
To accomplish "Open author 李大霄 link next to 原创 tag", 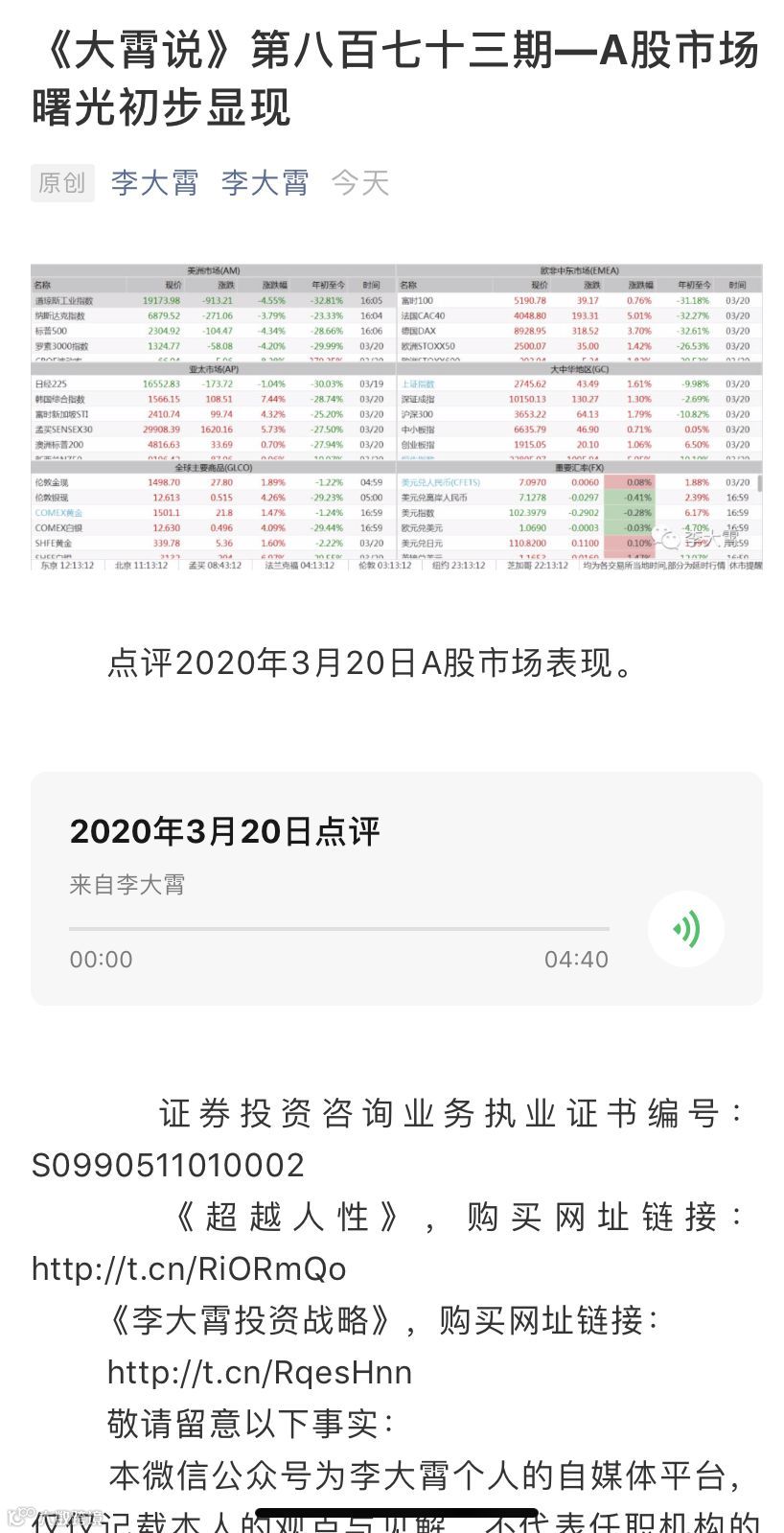I will 154,182.
